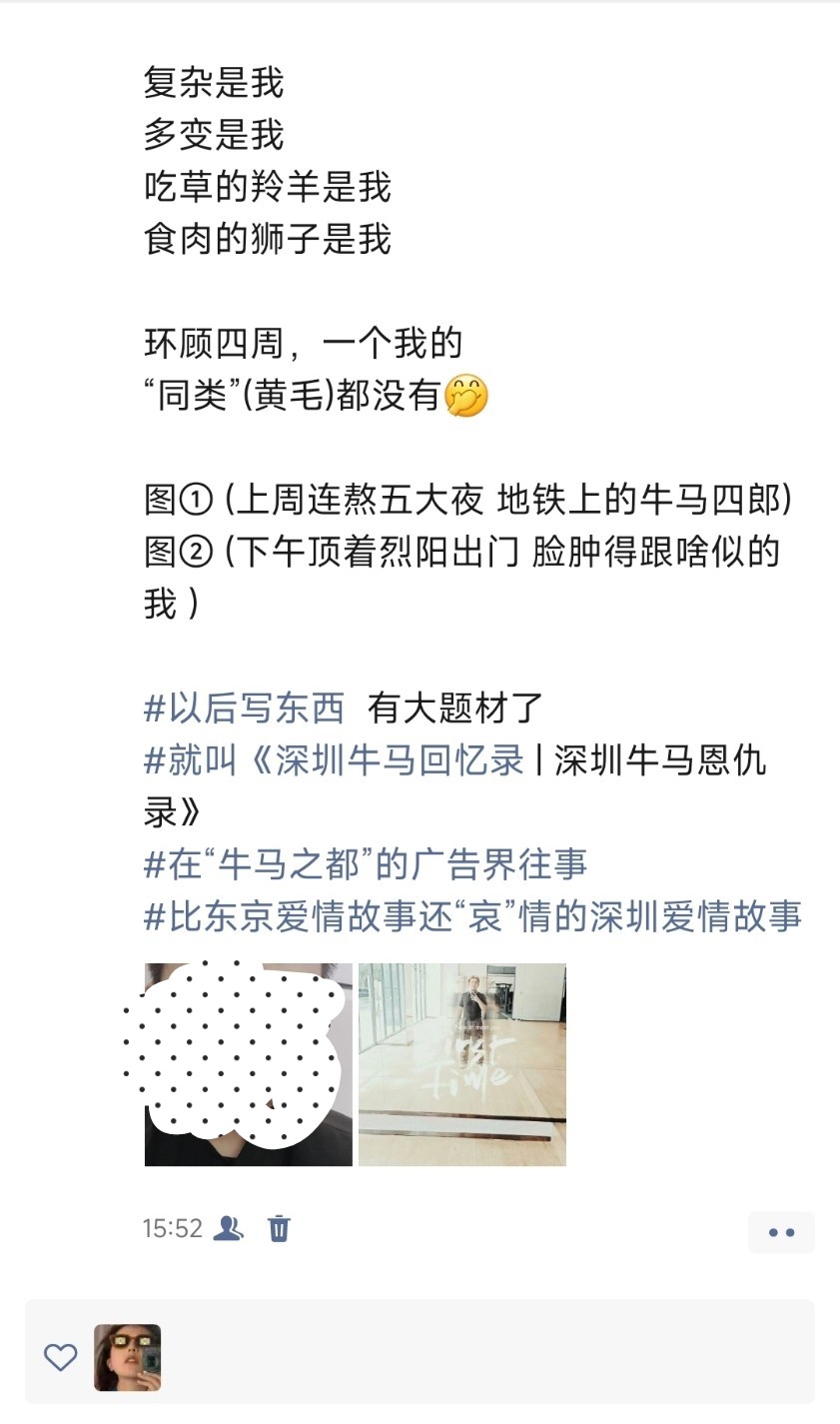Image resolution: width=840 pixels, height=1424 pixels.
Task: Open the two-dot like and comment menu
Action: pyautogui.click(x=781, y=1232)
